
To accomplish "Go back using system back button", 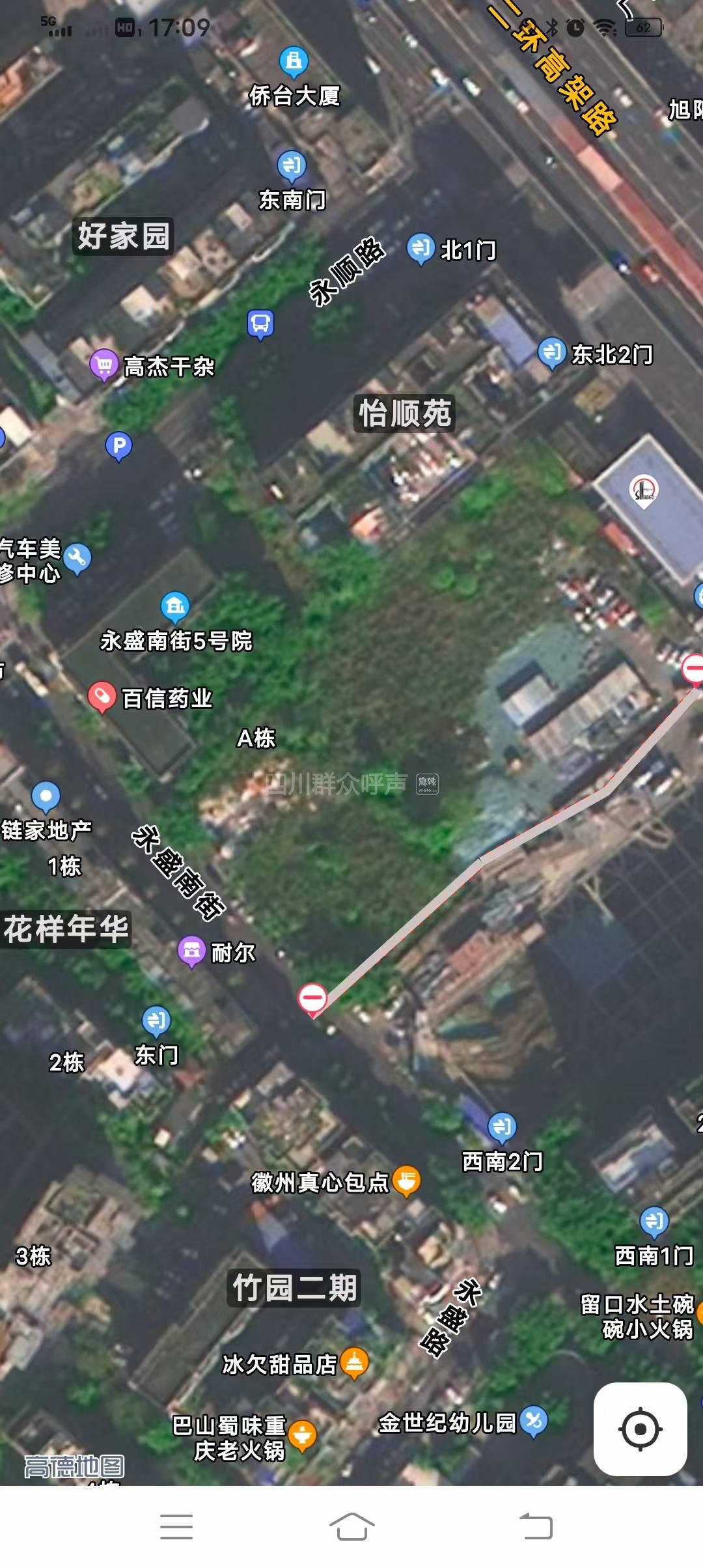I will [x=536, y=1526].
